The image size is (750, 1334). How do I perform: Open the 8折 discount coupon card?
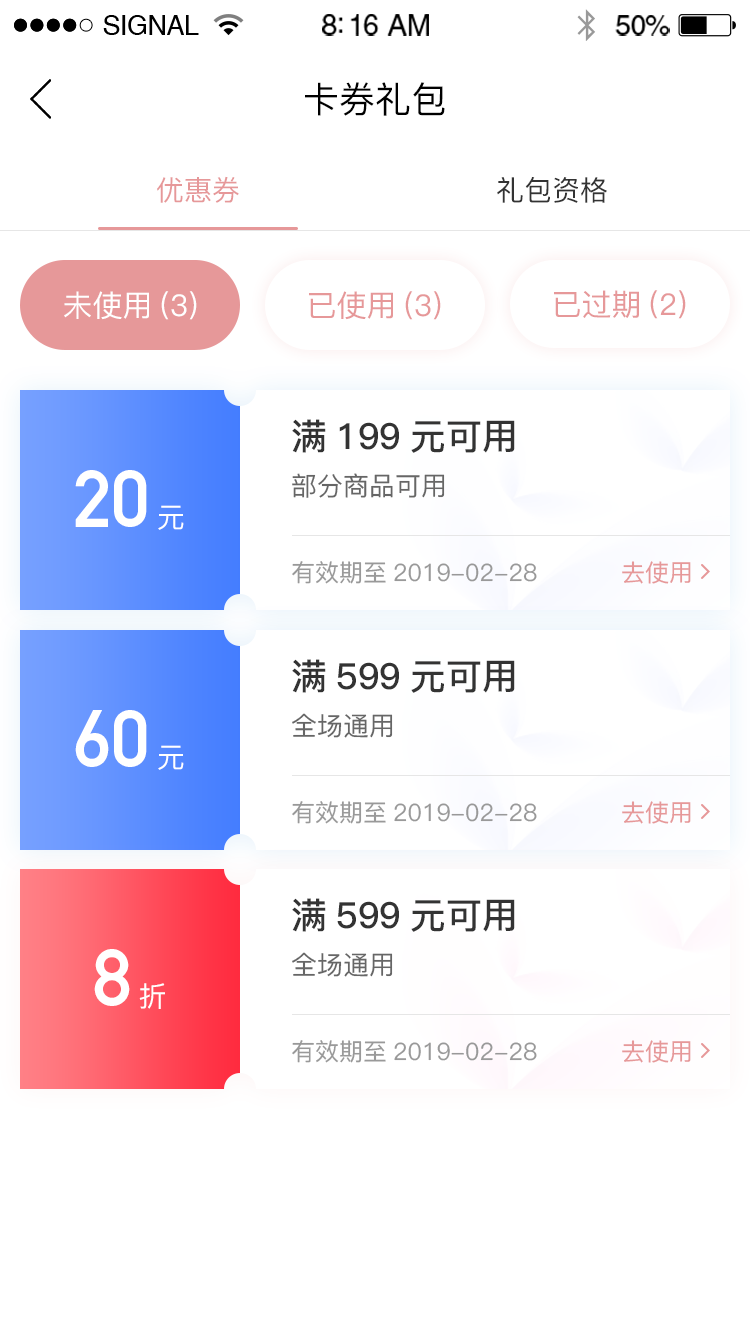[375, 979]
